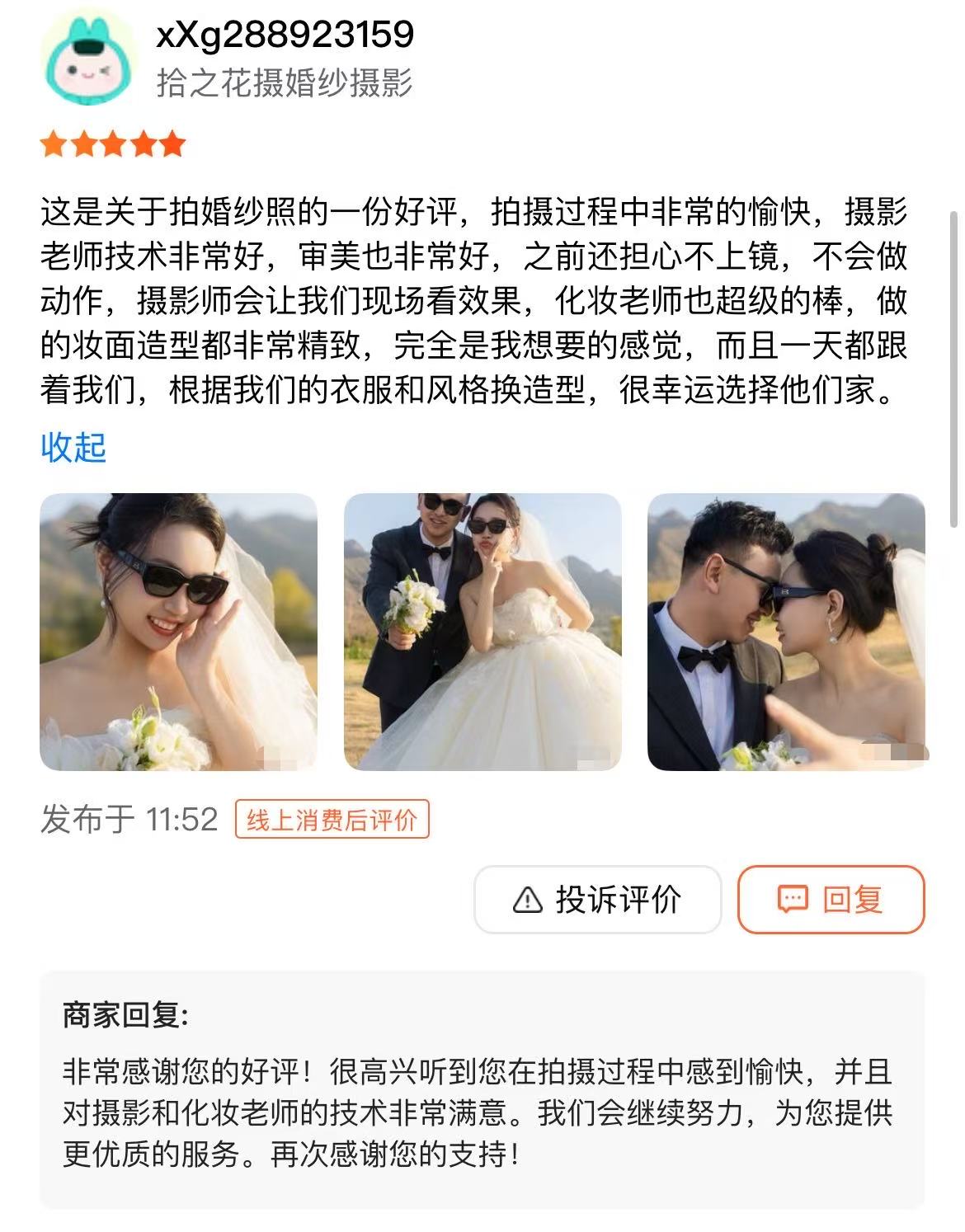View the full-length couple photo in the ball gown
This screenshot has width=965, height=1232.
tap(482, 632)
